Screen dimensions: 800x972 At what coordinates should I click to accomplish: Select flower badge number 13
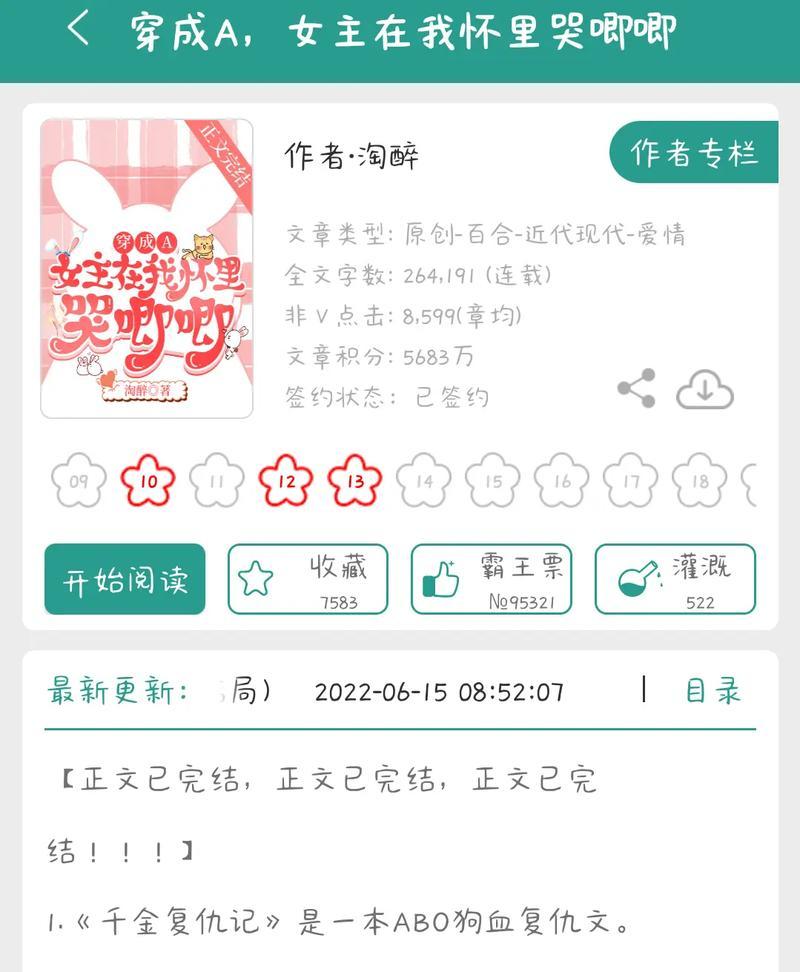(x=355, y=481)
